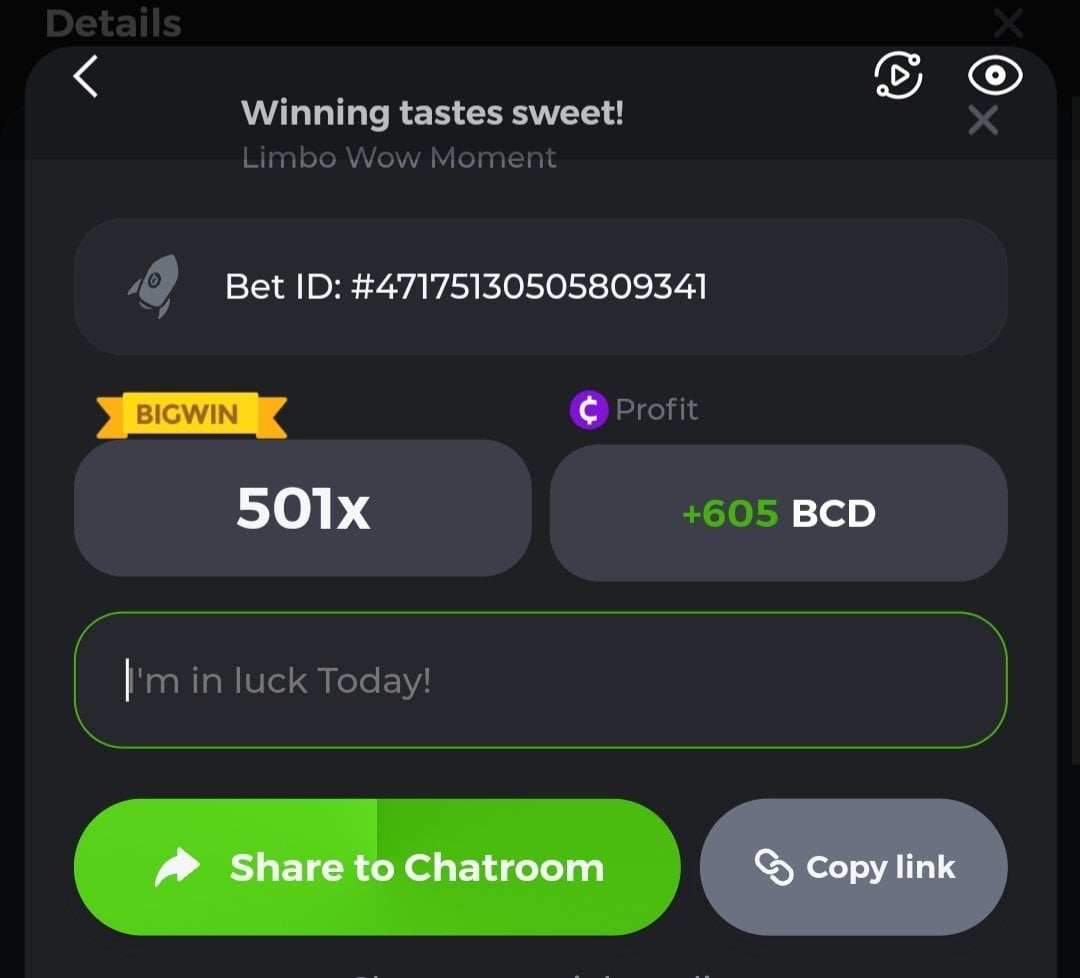Share the win to Chatroom
The width and height of the screenshot is (1080, 978).
pos(377,867)
